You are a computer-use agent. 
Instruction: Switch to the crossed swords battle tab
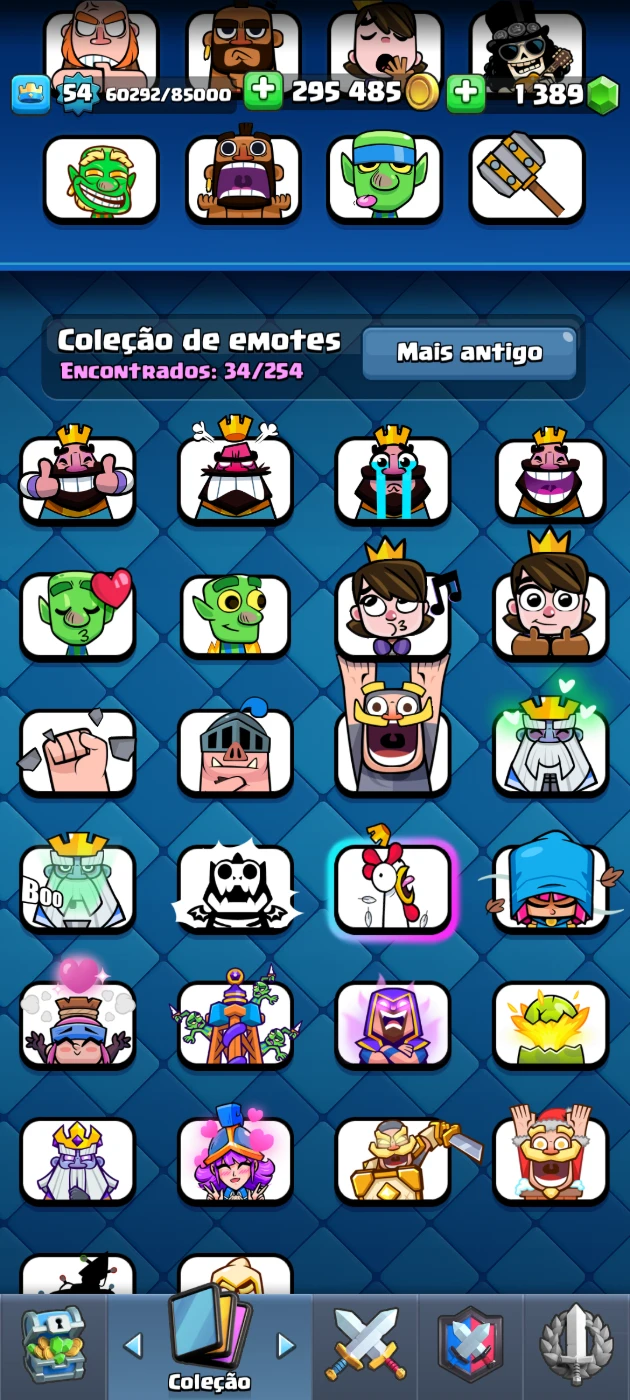click(x=365, y=1347)
